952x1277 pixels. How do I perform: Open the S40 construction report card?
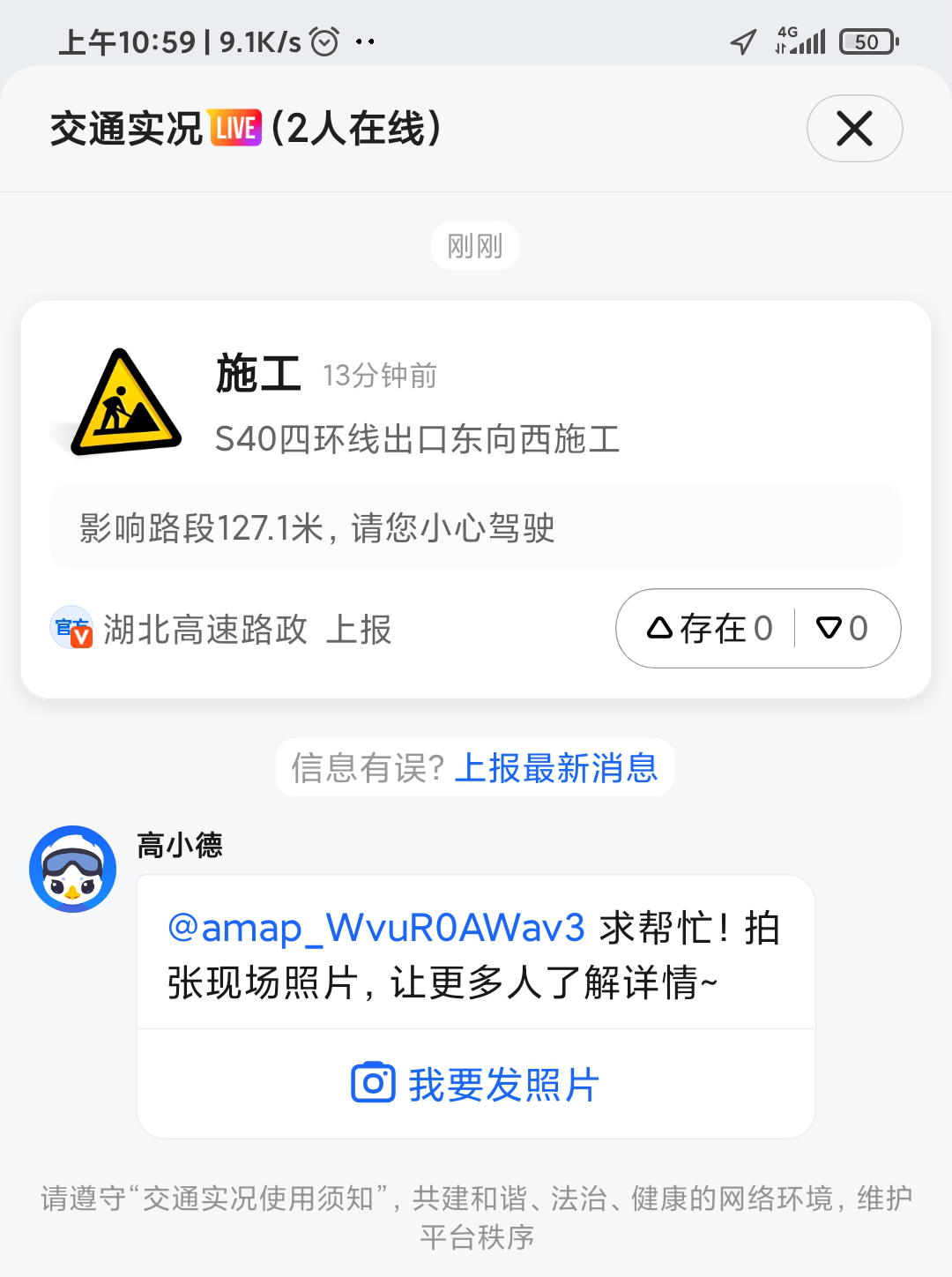(x=418, y=438)
